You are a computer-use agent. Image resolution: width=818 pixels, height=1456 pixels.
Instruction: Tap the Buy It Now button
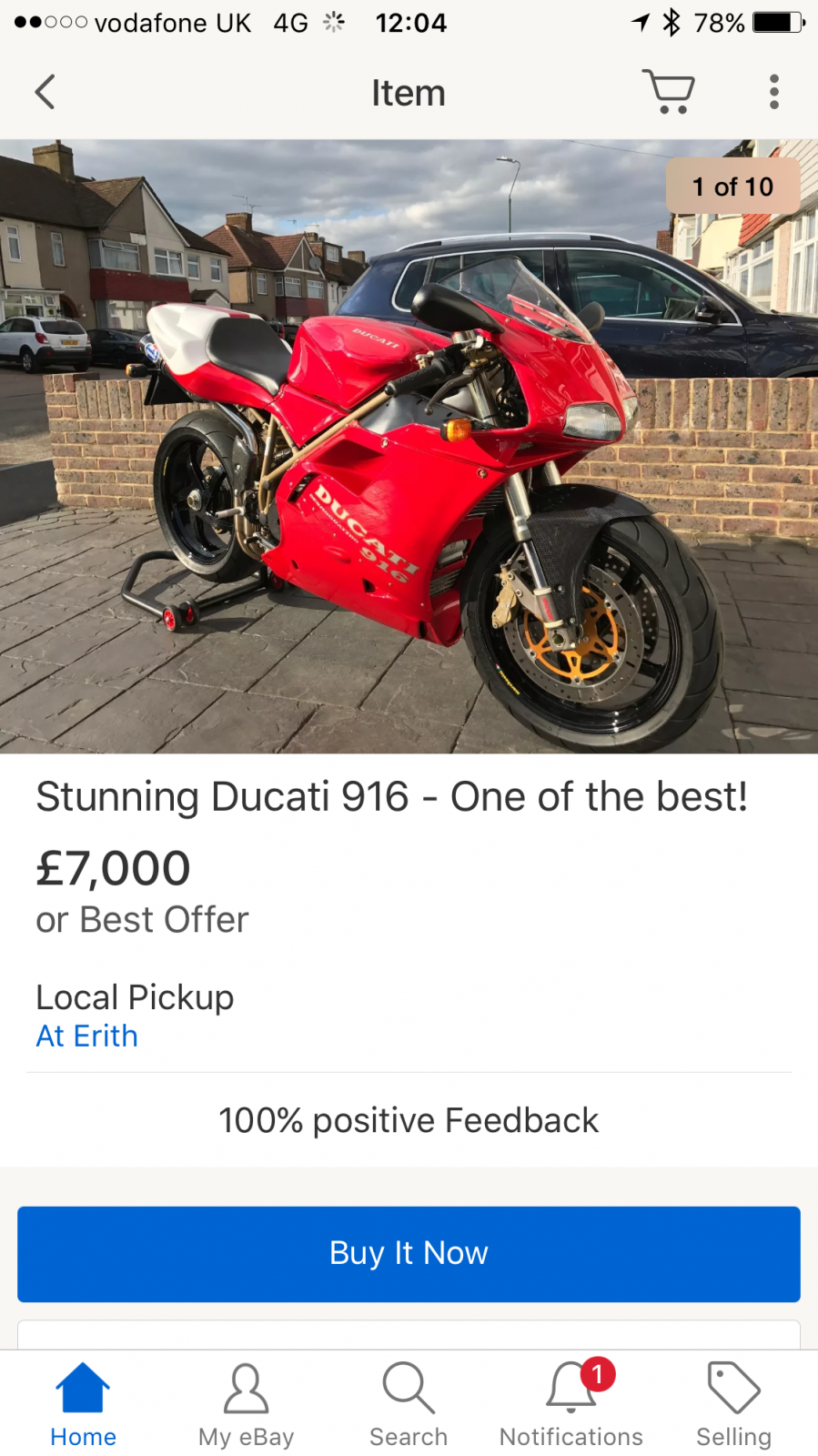(x=409, y=1253)
